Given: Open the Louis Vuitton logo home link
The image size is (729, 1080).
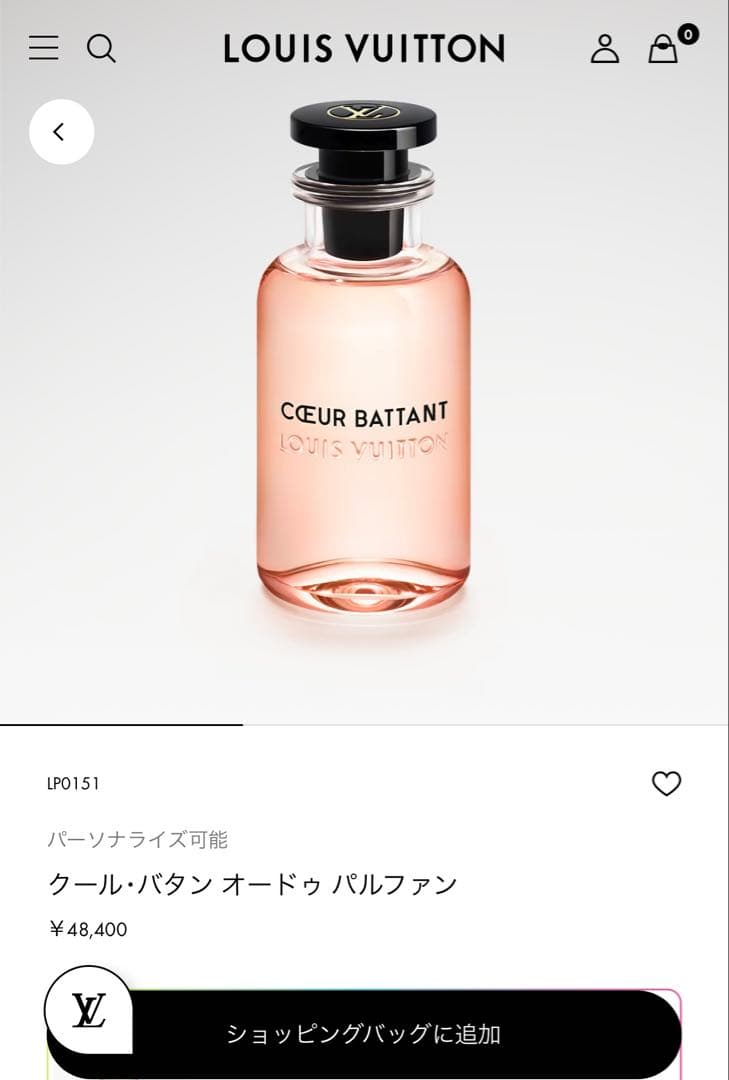Looking at the screenshot, I should pos(364,48).
